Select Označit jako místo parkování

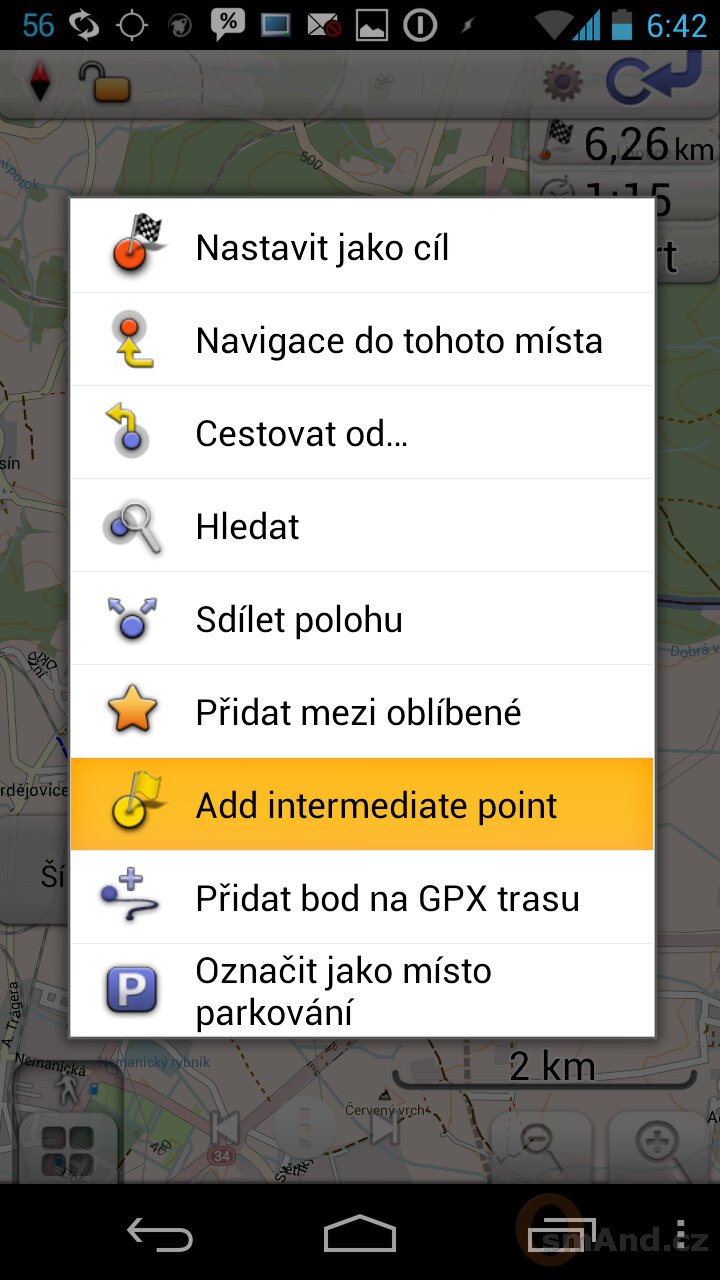[362, 990]
